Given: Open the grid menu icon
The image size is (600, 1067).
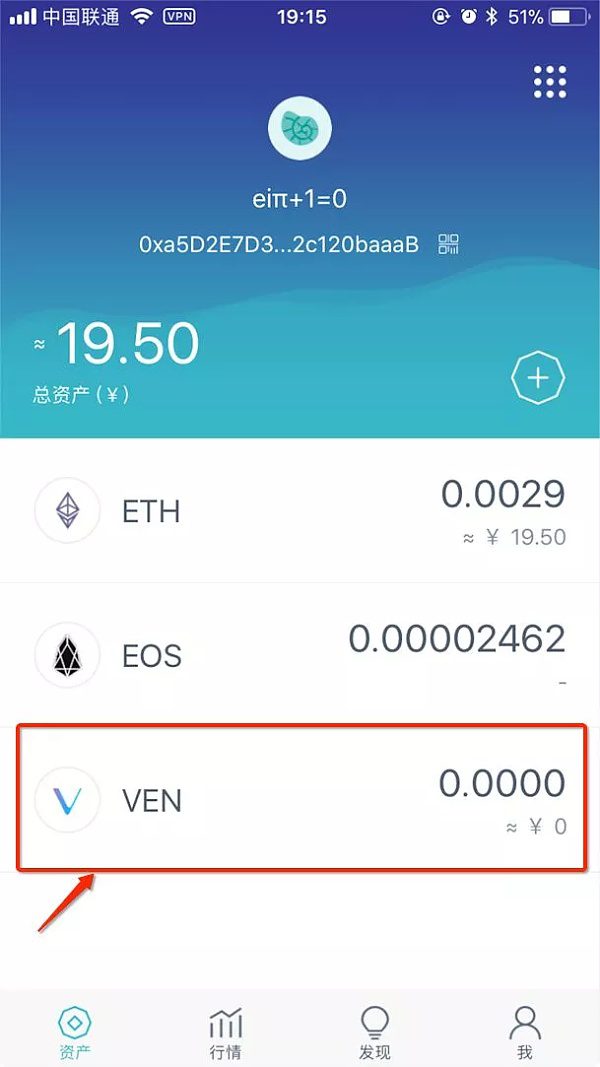Looking at the screenshot, I should (549, 82).
